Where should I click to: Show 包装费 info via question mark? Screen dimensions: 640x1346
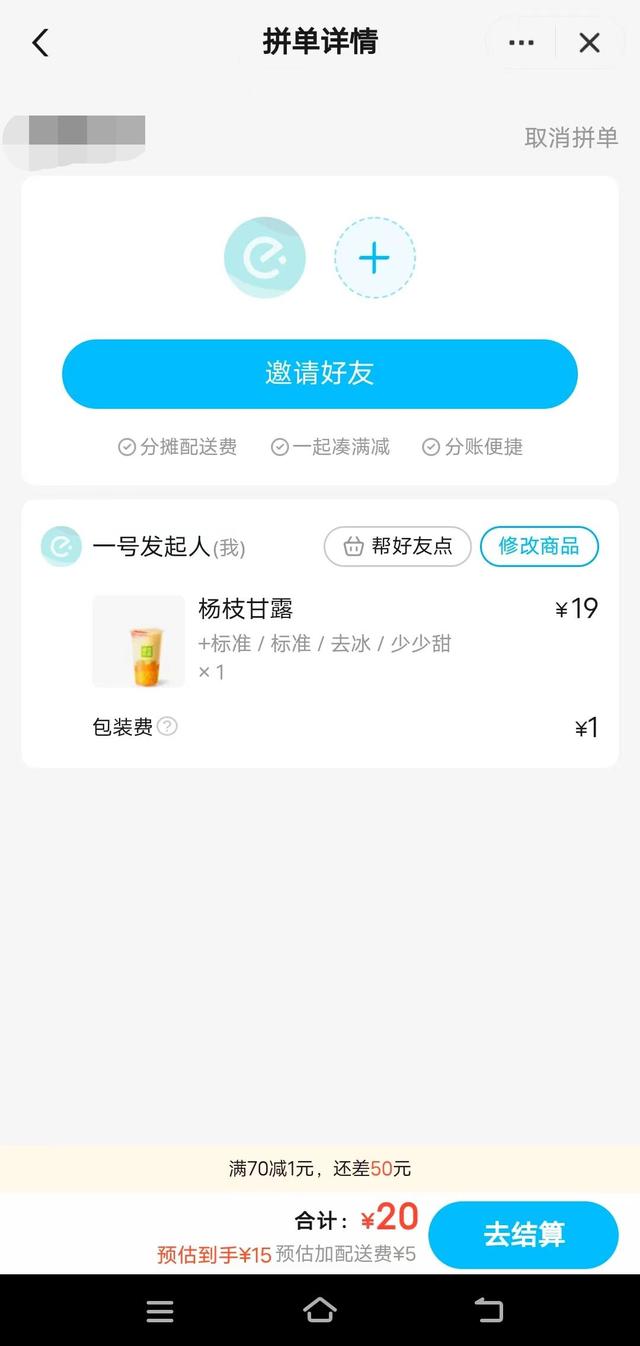point(167,727)
